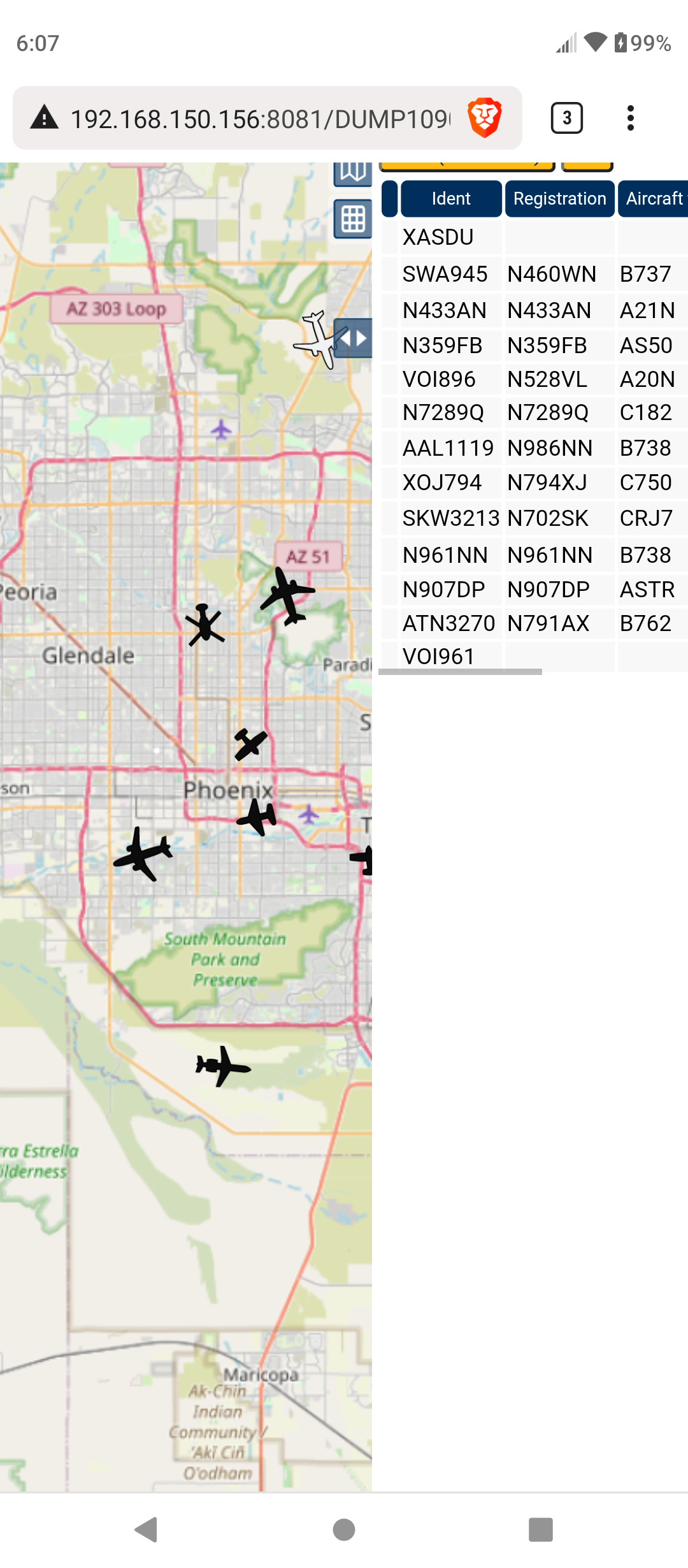Go back using system back button
The width and height of the screenshot is (688, 1568).
click(147, 1529)
